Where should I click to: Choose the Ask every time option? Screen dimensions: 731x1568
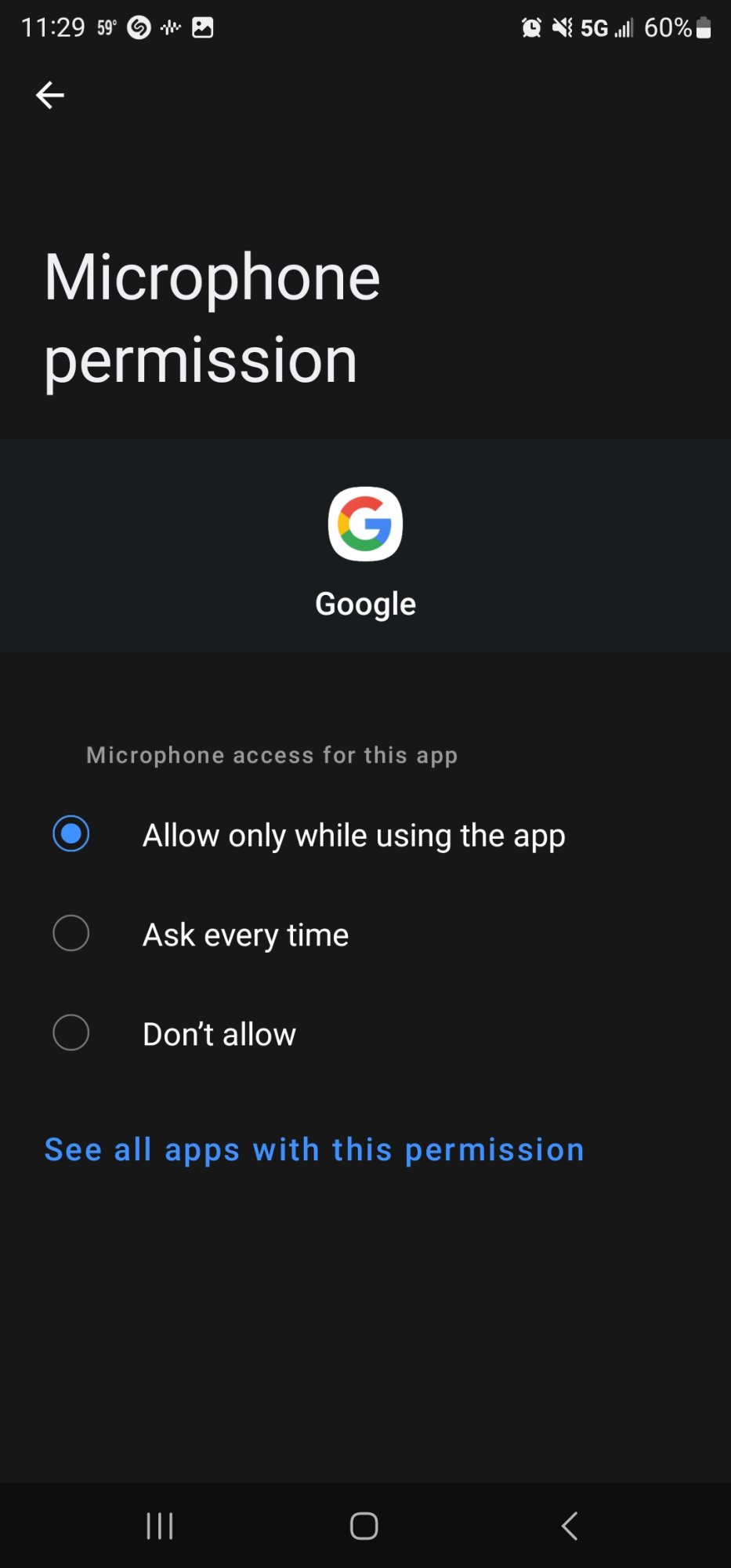[245, 934]
